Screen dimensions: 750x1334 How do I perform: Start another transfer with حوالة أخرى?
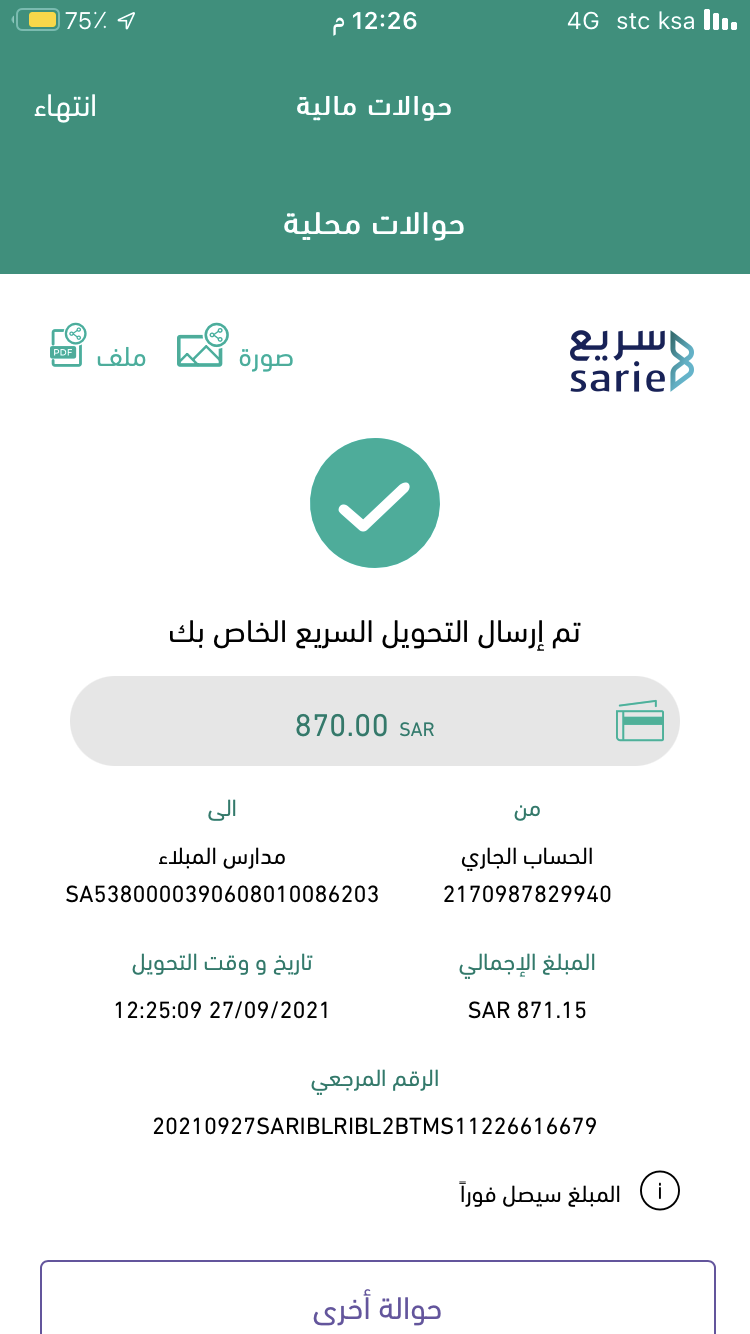click(x=378, y=1298)
